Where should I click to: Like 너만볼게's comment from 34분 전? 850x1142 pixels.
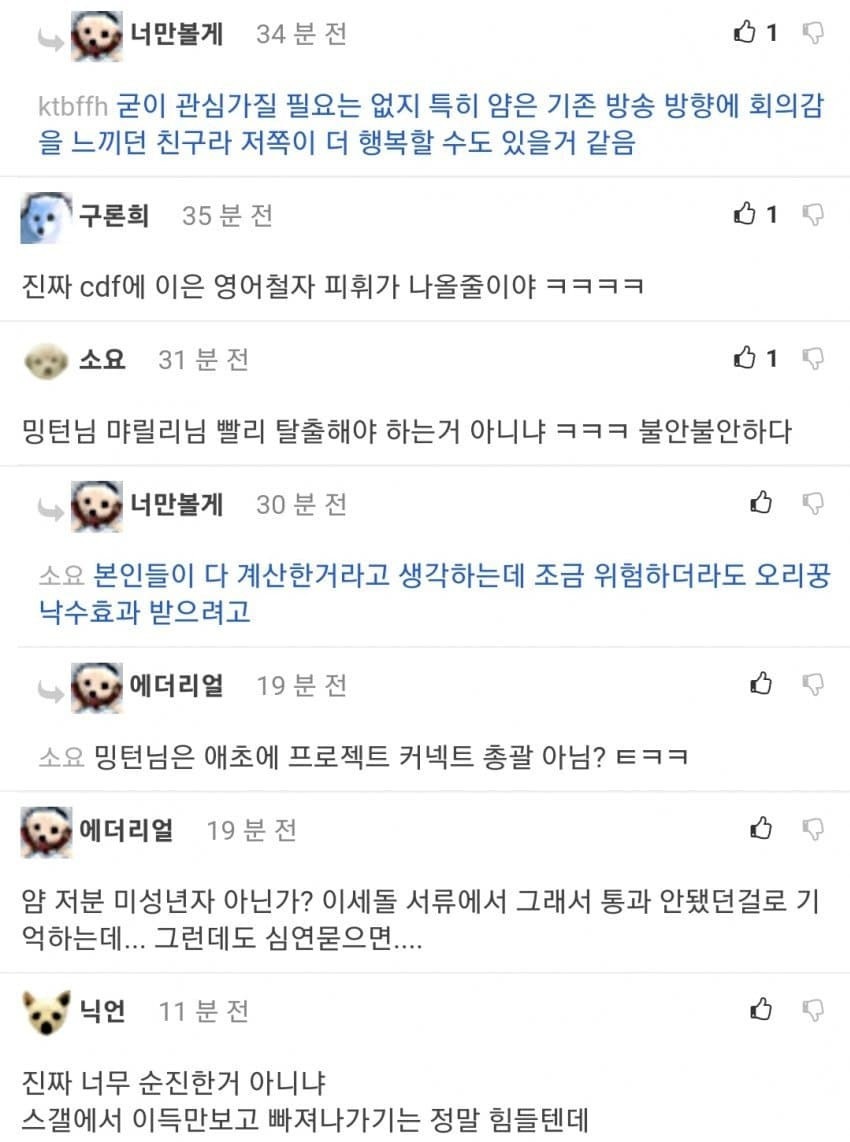[x=745, y=33]
